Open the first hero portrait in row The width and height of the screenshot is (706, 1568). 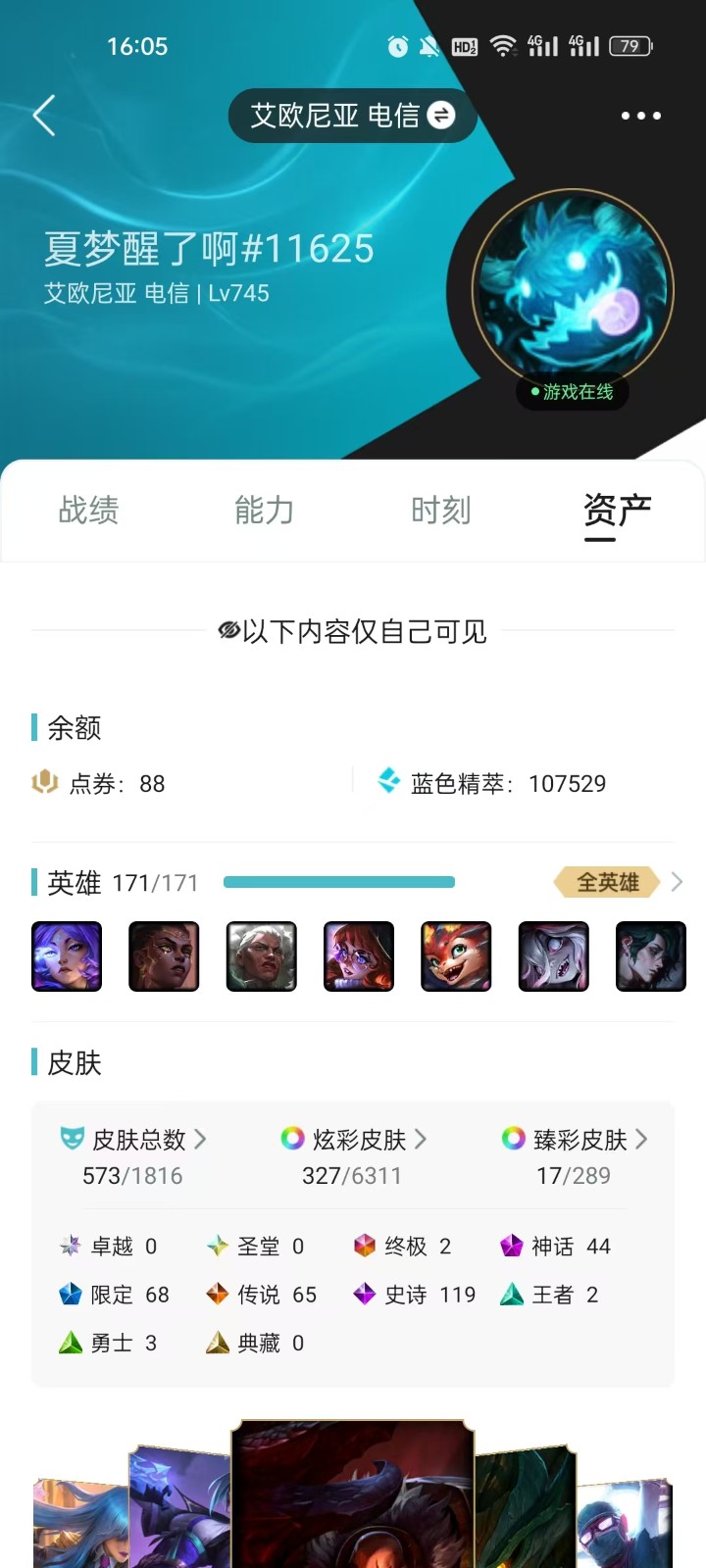67,956
